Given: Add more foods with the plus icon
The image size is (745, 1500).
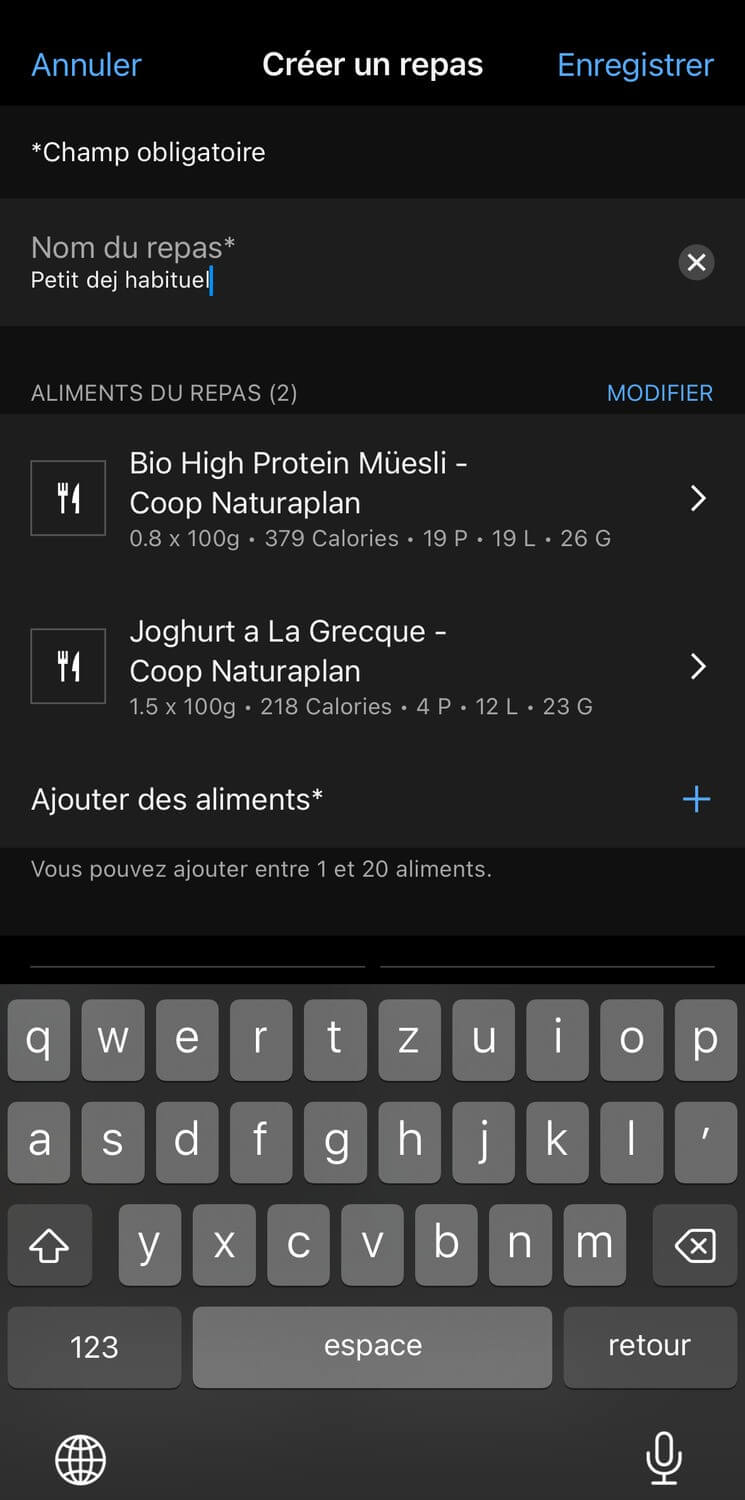Looking at the screenshot, I should point(696,799).
